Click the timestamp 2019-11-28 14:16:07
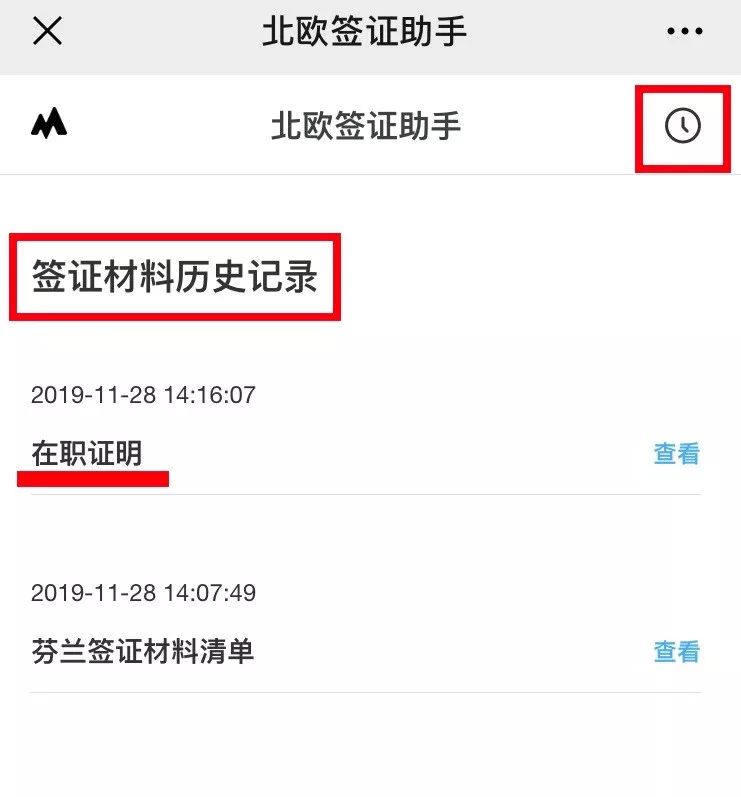Screen dimensions: 741x797 click(x=146, y=395)
